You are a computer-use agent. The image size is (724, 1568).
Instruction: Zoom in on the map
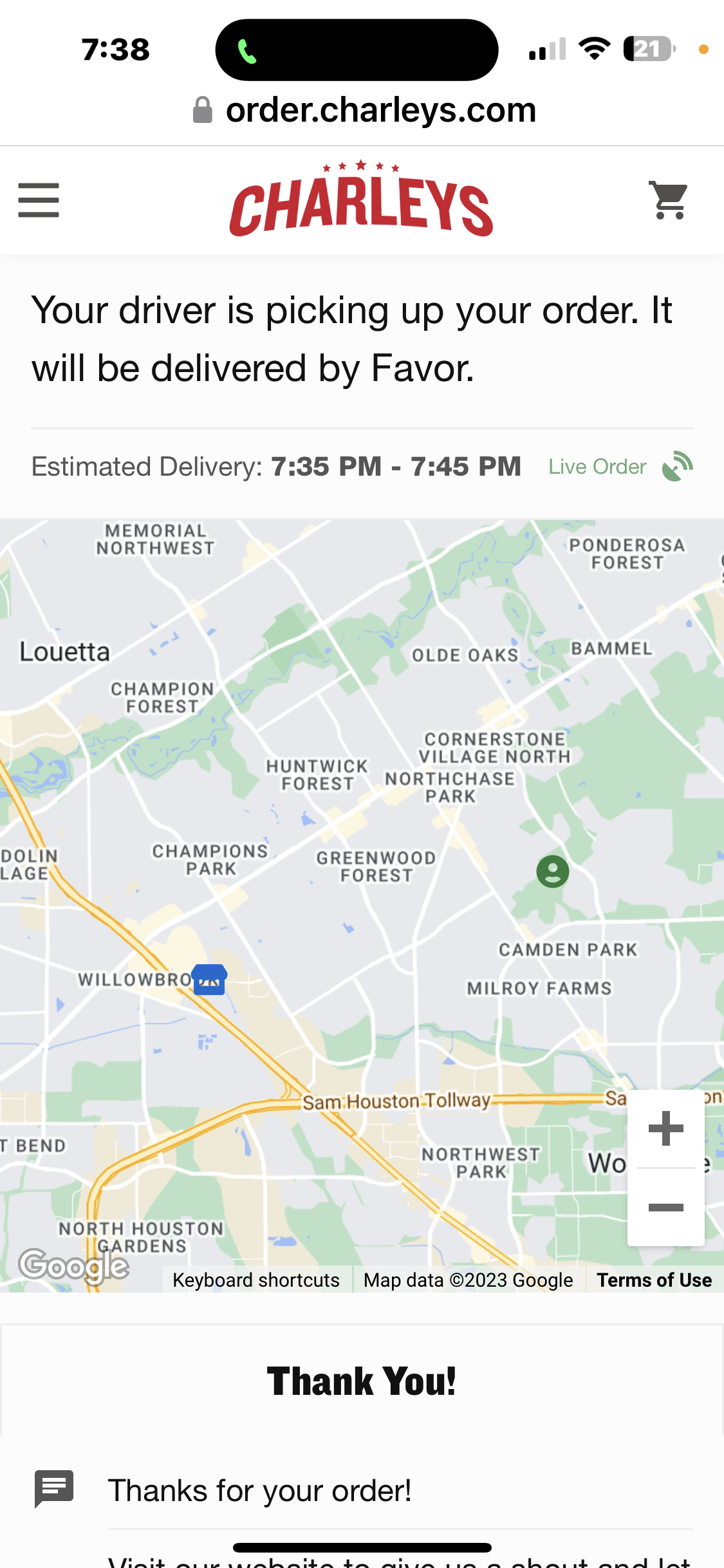click(665, 1129)
